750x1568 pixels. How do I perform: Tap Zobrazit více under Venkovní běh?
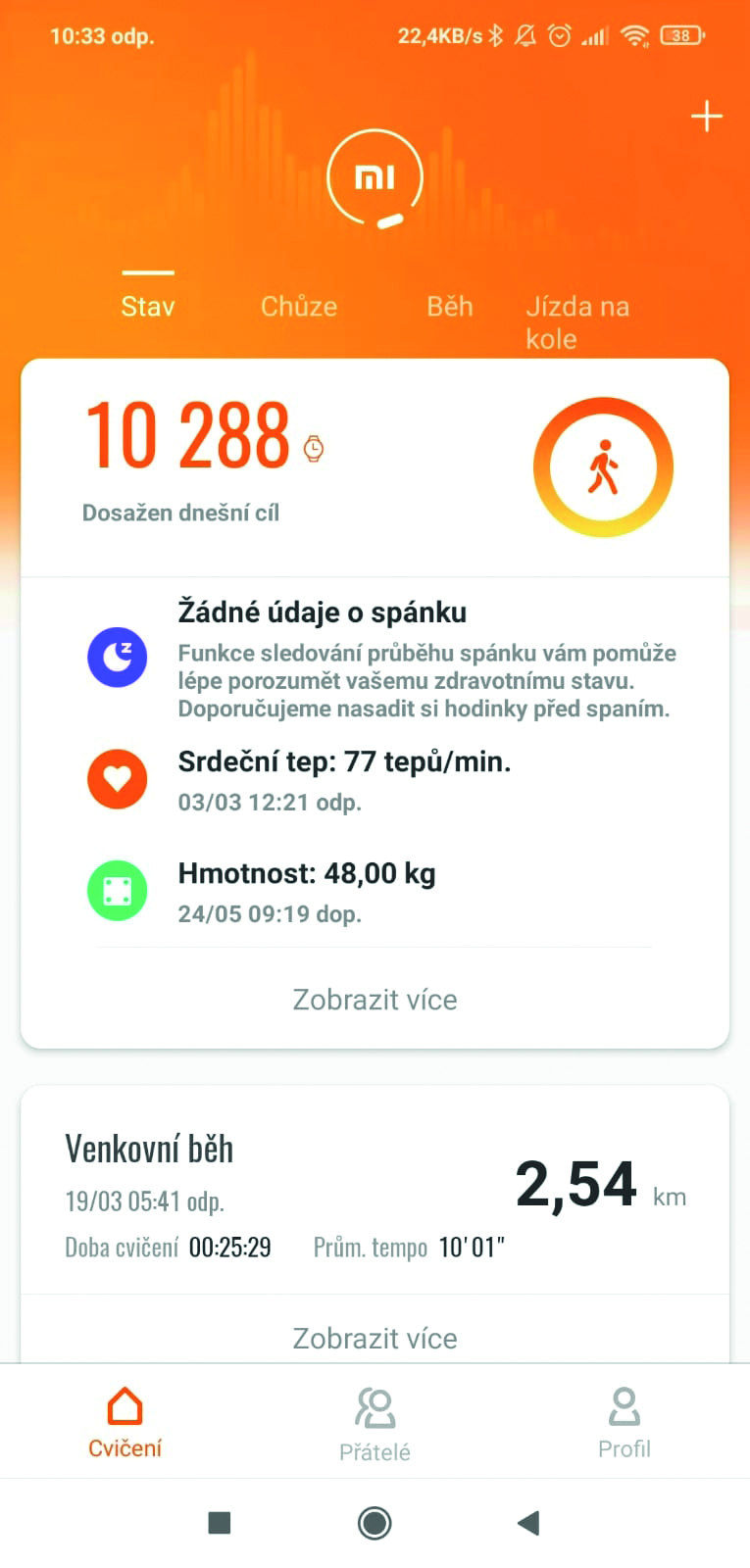[x=375, y=1338]
